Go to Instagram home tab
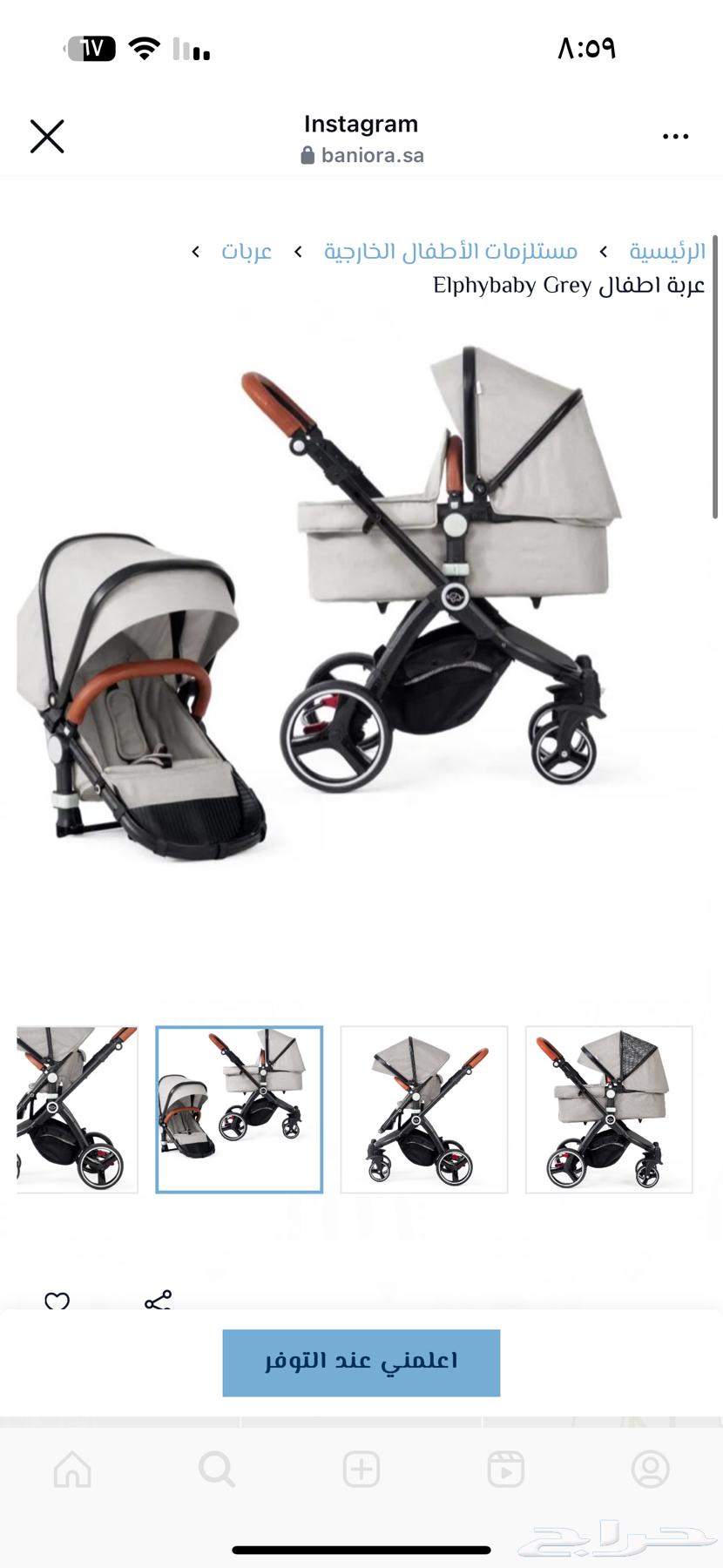This screenshot has width=723, height=1568. pyautogui.click(x=72, y=1470)
